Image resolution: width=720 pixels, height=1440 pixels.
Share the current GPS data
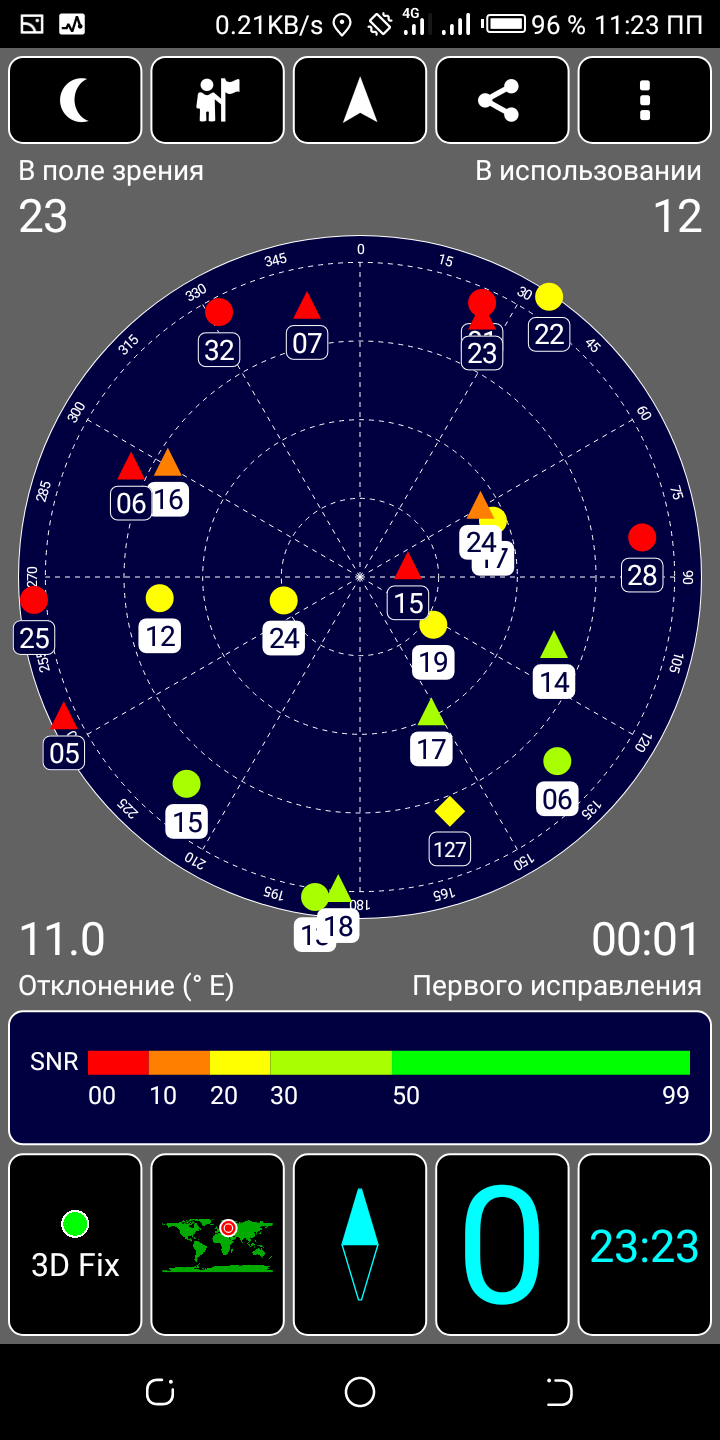(502, 101)
